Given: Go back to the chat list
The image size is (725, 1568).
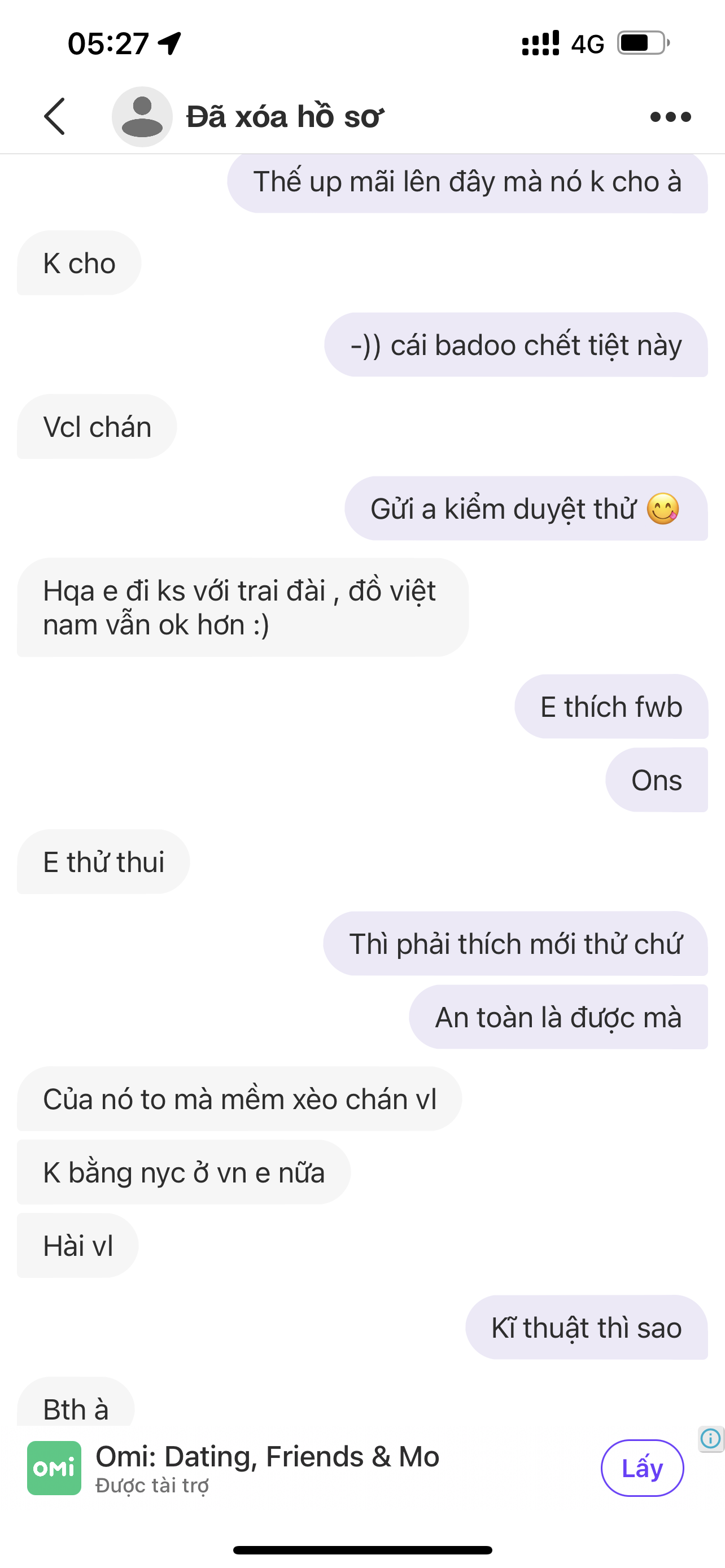Looking at the screenshot, I should [x=55, y=116].
